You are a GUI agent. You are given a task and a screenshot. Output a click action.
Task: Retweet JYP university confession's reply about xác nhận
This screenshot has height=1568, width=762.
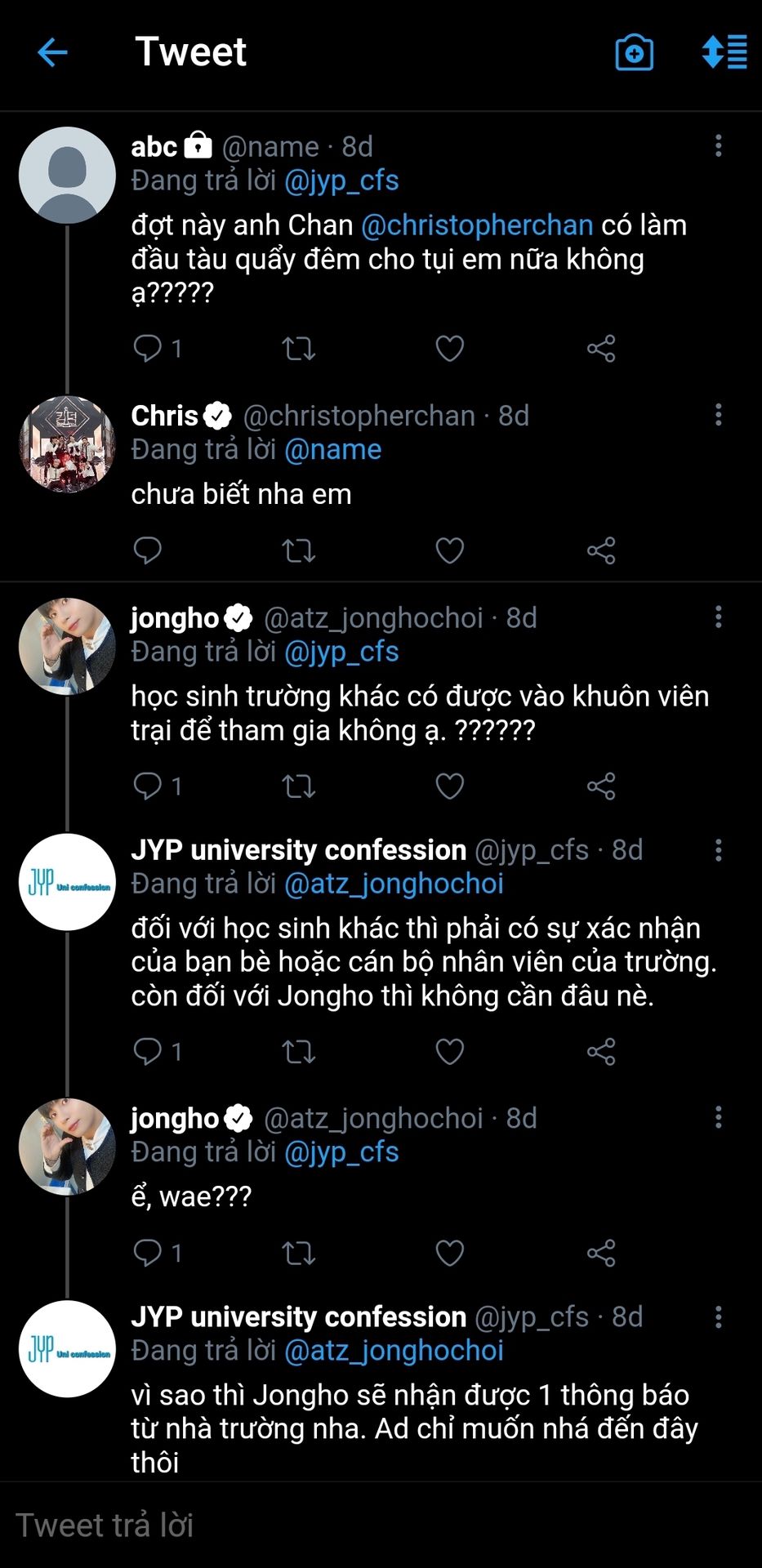(298, 1052)
